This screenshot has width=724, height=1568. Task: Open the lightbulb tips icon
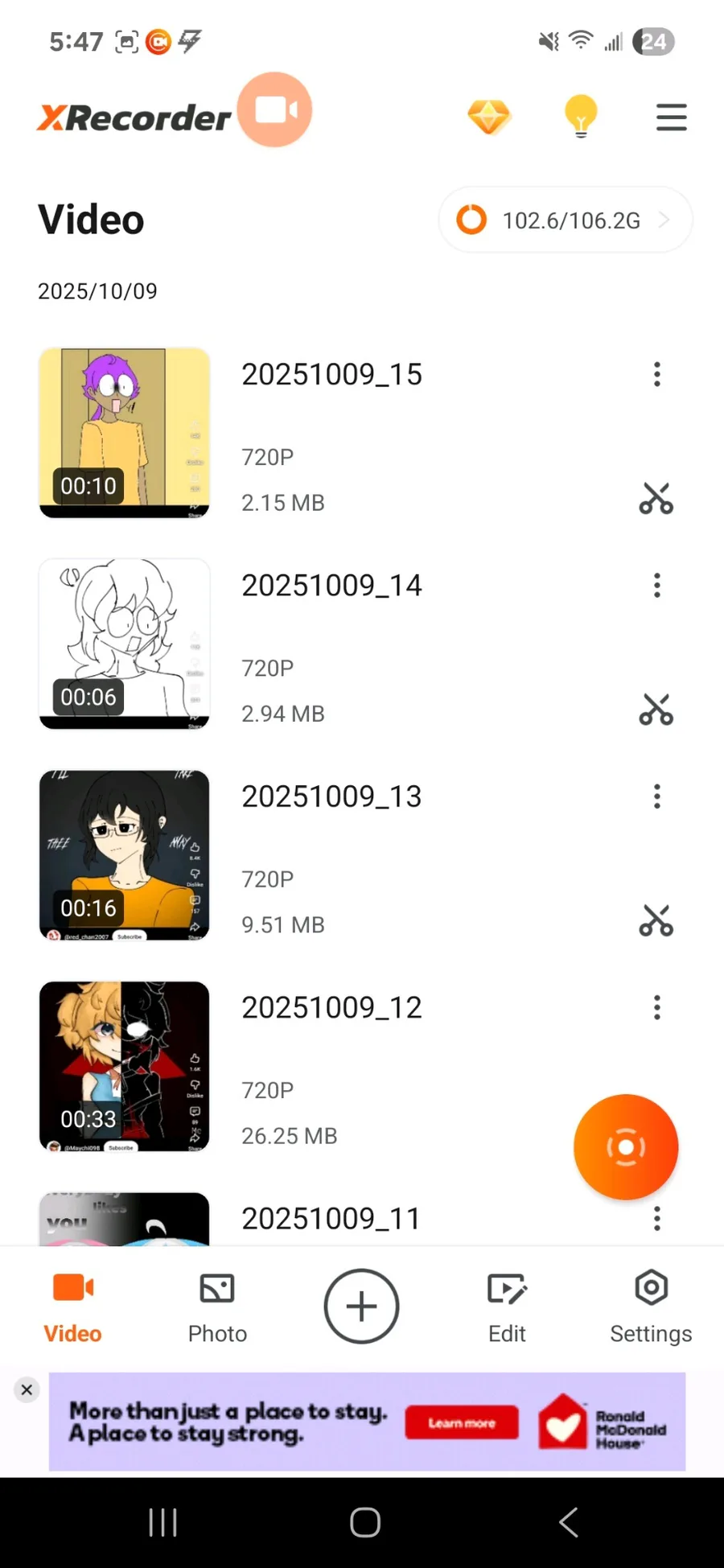581,117
